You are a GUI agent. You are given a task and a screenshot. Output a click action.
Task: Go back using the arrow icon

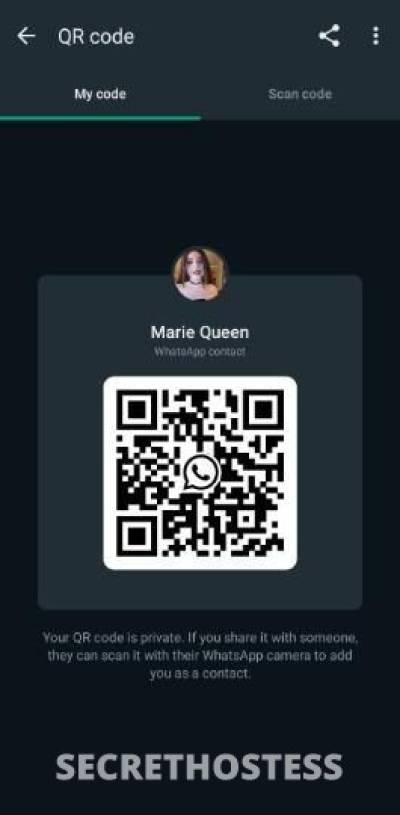[26, 36]
